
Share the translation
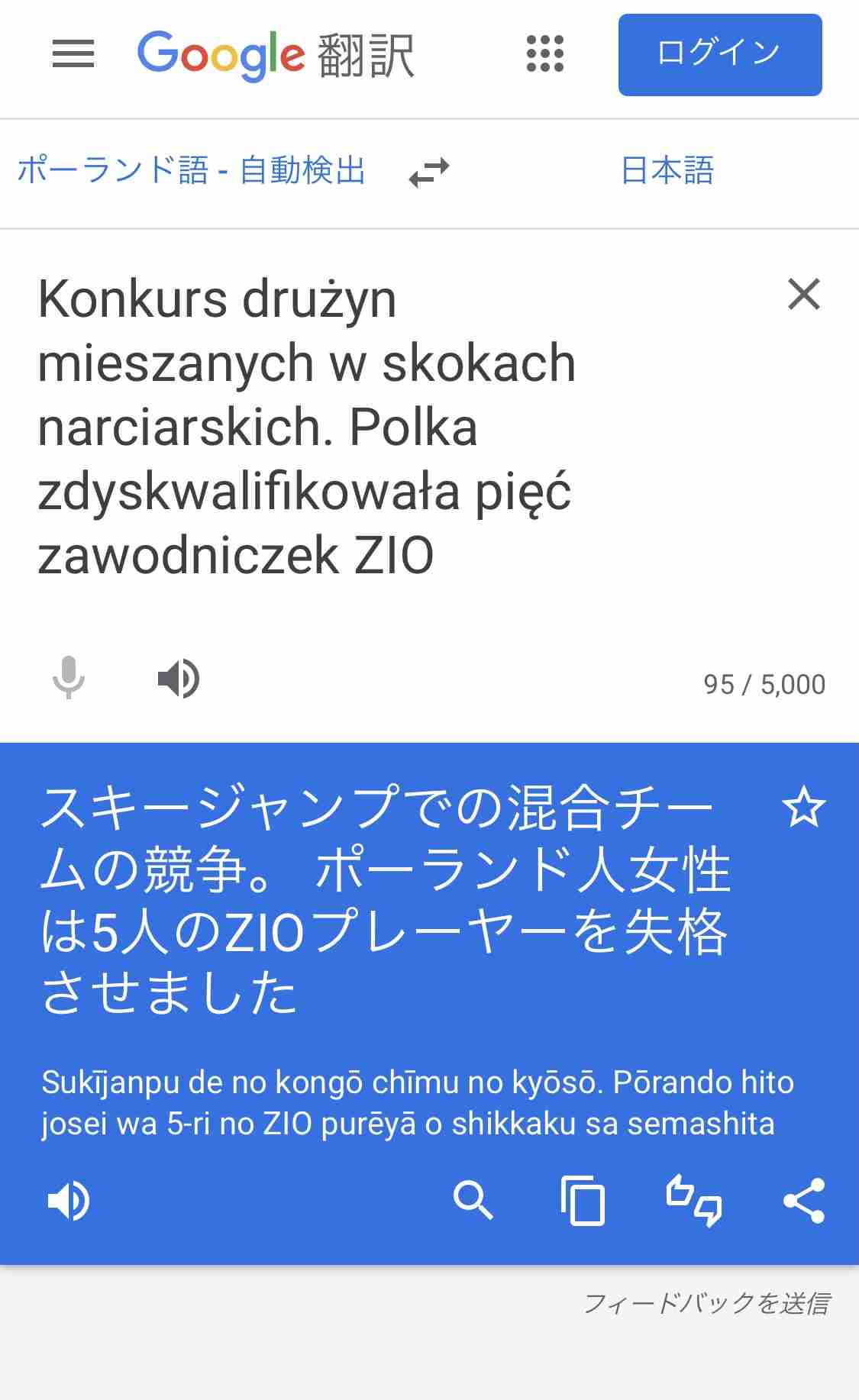tap(804, 1201)
